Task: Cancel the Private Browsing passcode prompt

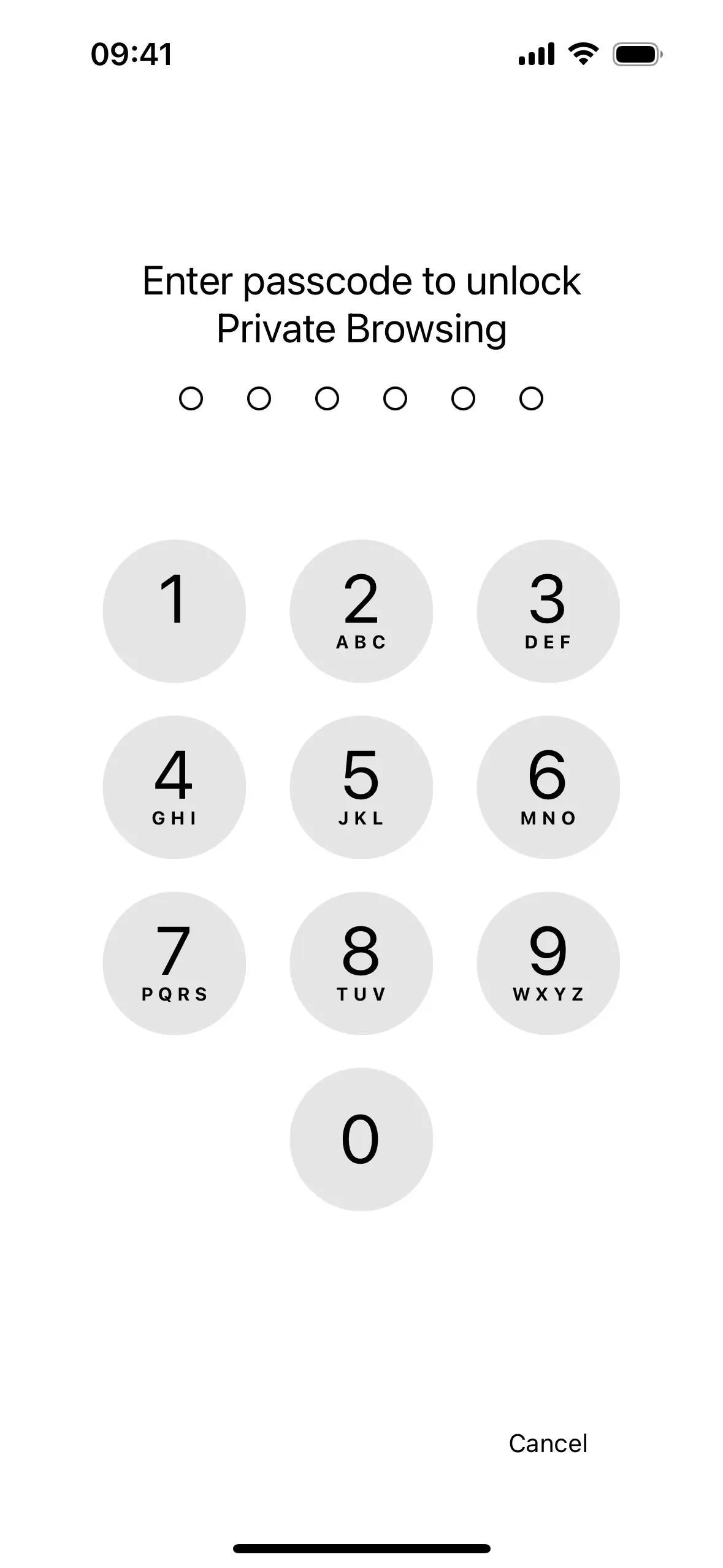Action: click(548, 1443)
